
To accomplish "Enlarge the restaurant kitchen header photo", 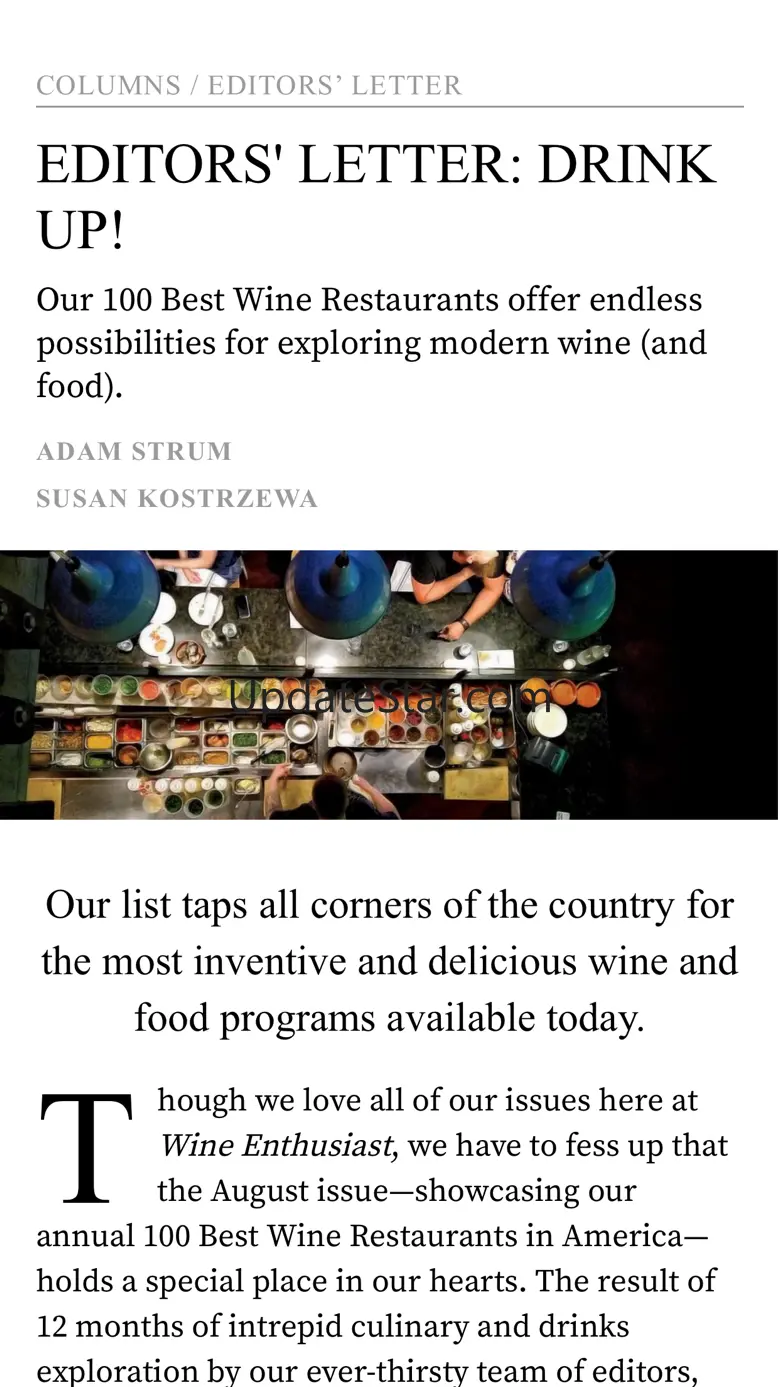I will tap(389, 685).
